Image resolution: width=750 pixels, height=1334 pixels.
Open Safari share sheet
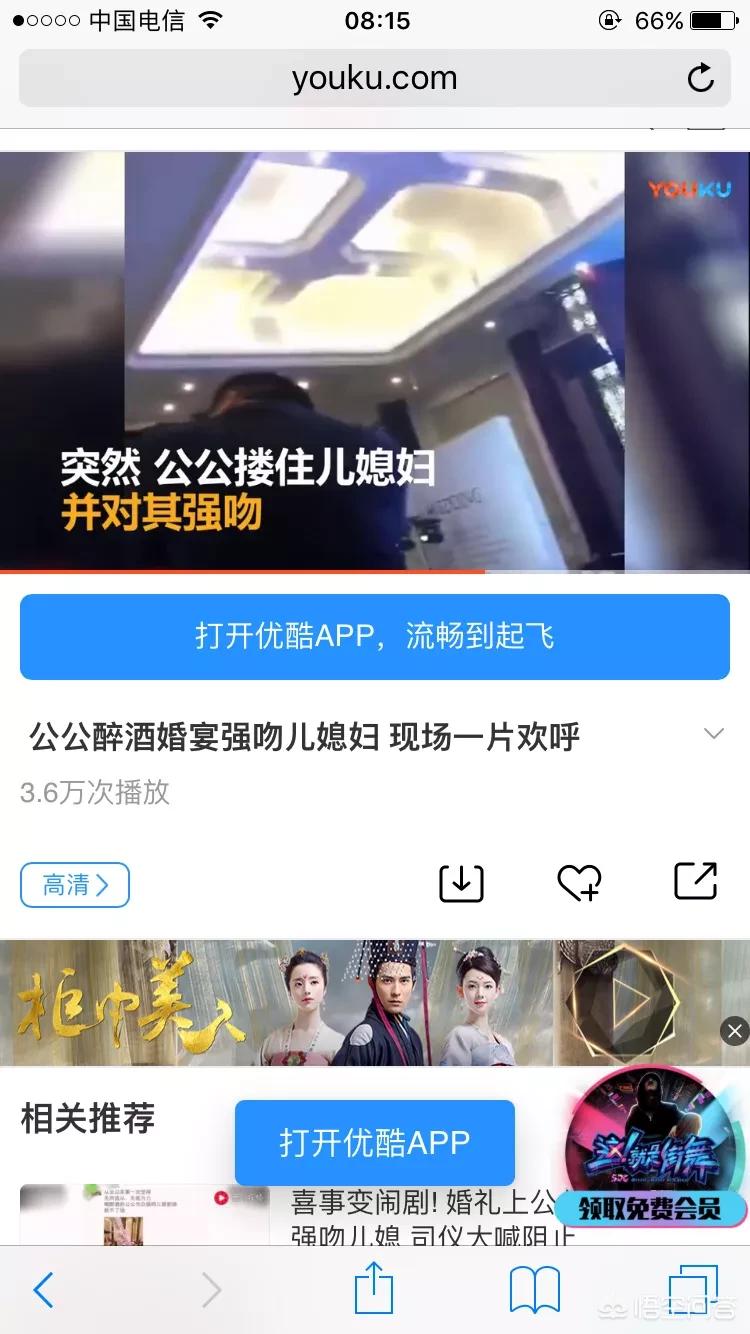374,1288
